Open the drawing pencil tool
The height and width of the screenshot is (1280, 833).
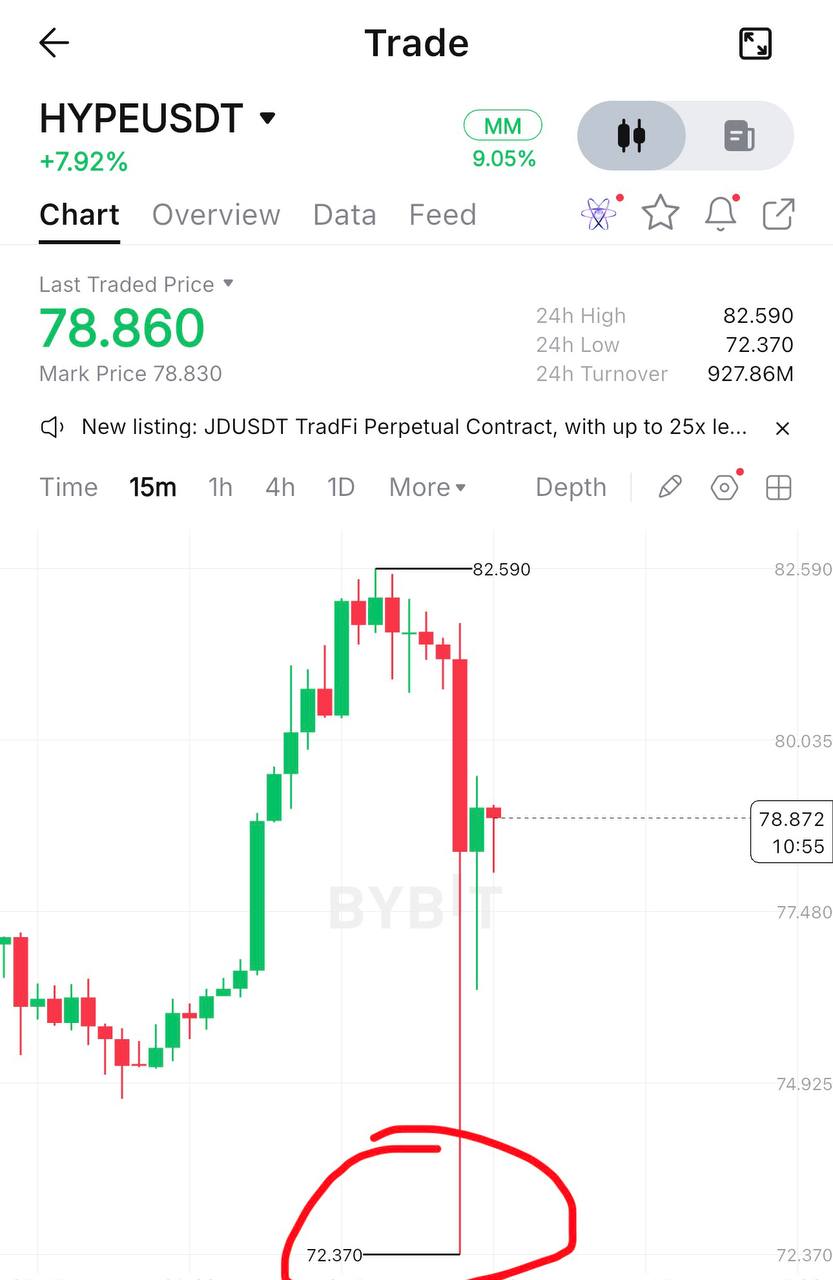tap(670, 487)
